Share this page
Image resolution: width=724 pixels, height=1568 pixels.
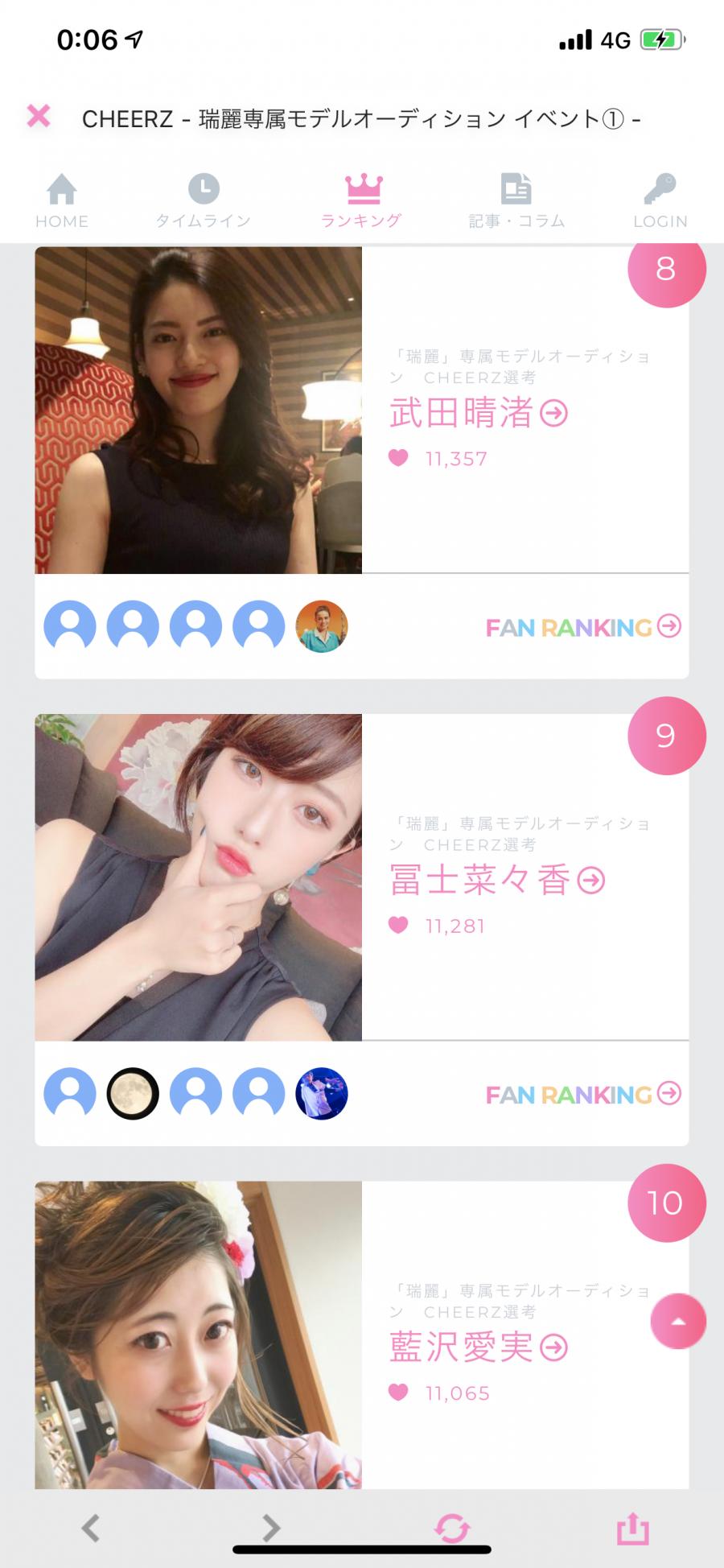point(632,1528)
